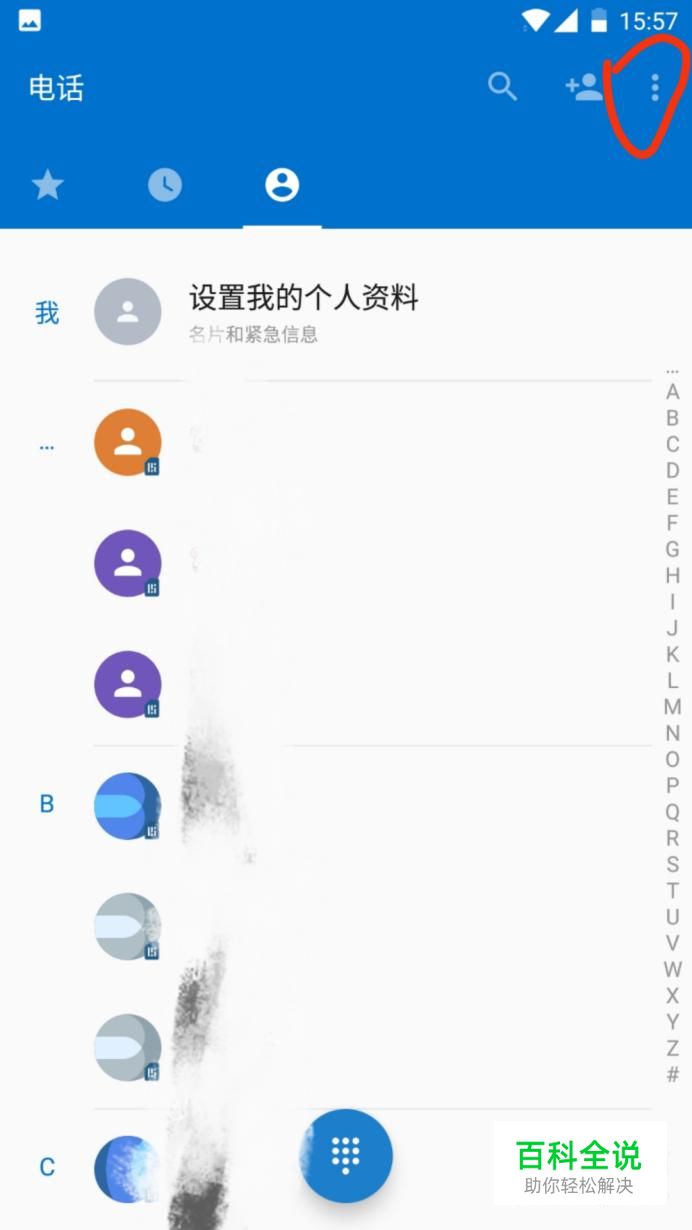
Task: Switch to the favorites star tab
Action: [x=47, y=185]
